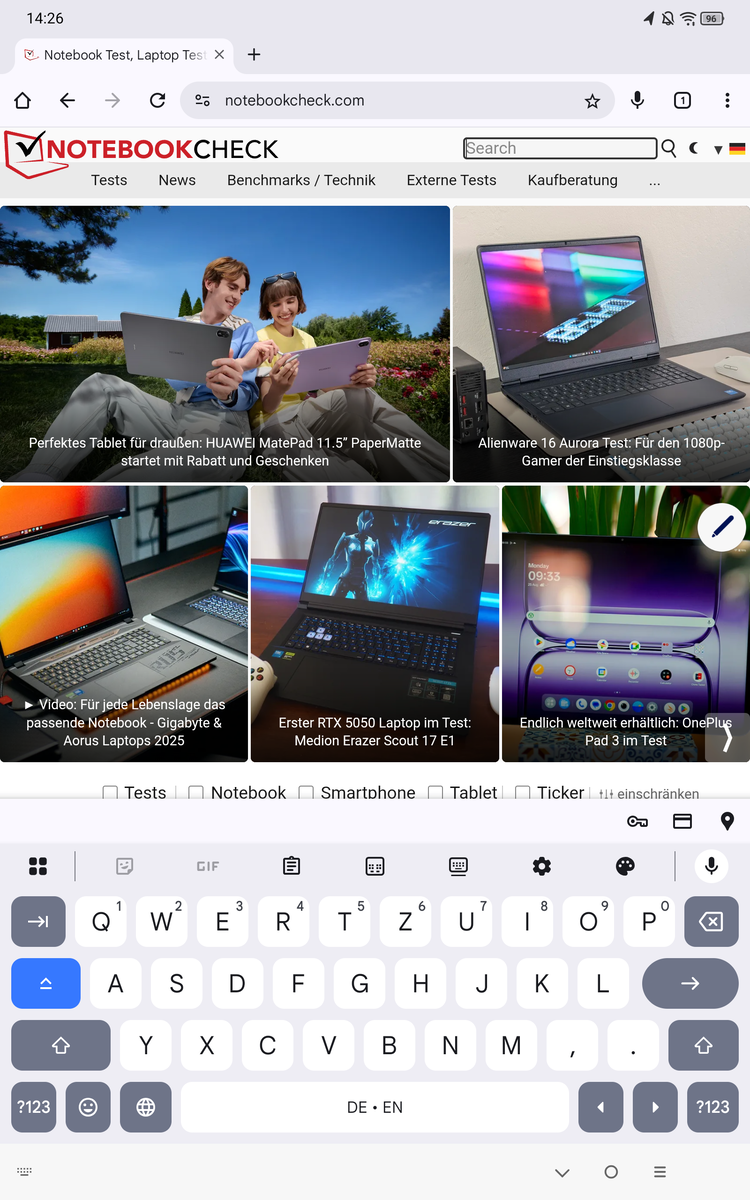Open keyboard settings gear
The image size is (750, 1200).
tap(542, 866)
